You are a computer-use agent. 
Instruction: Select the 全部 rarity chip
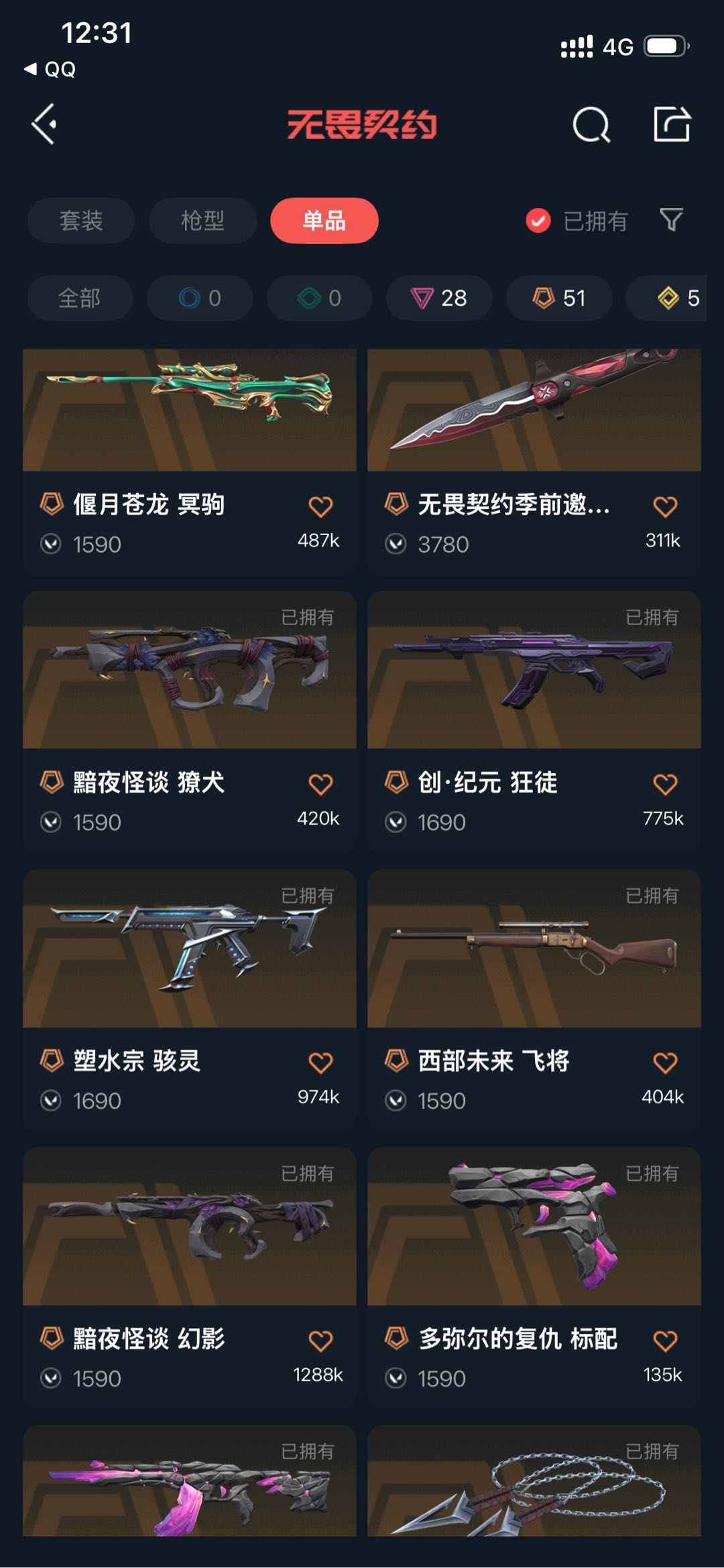[80, 298]
